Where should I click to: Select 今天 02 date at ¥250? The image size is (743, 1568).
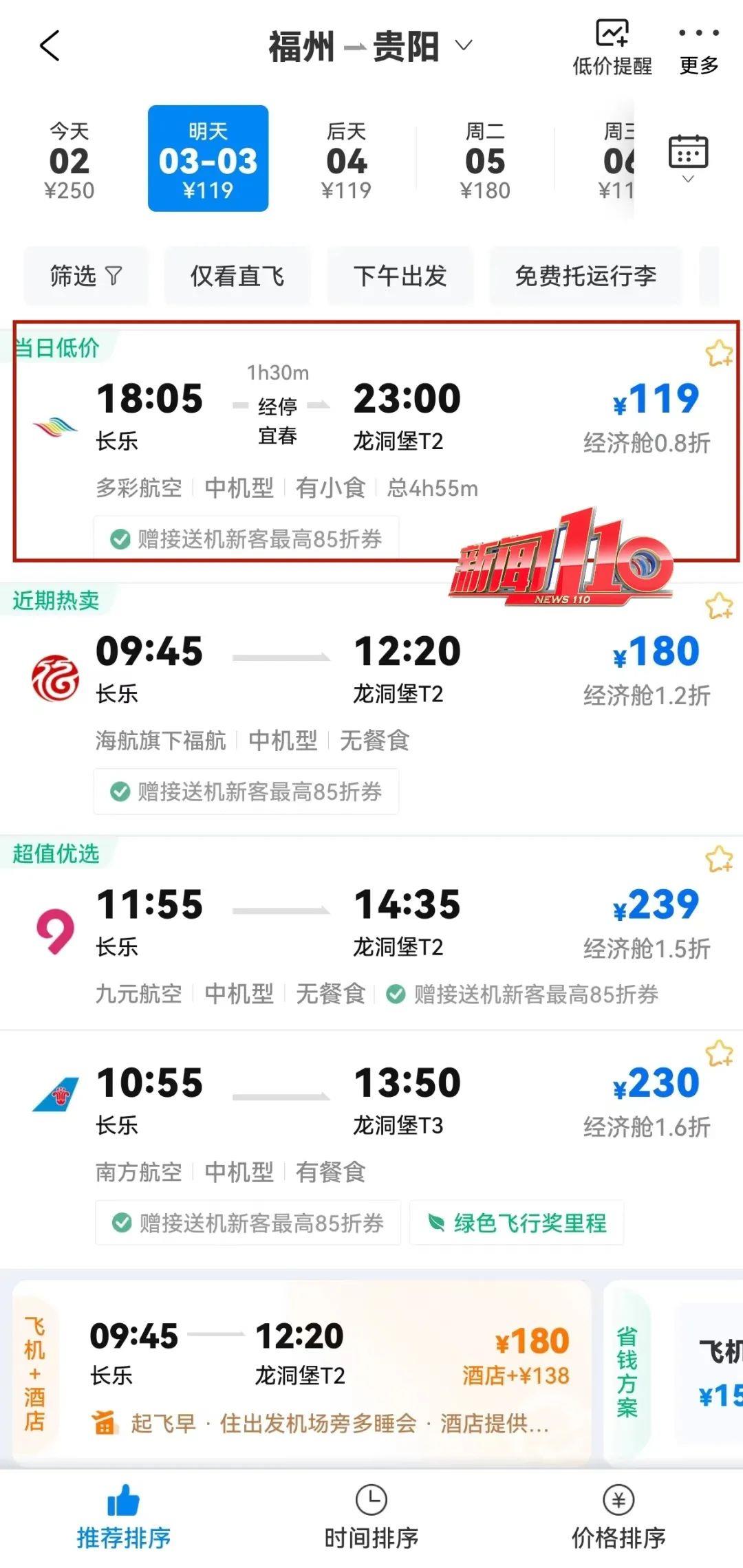[69, 160]
